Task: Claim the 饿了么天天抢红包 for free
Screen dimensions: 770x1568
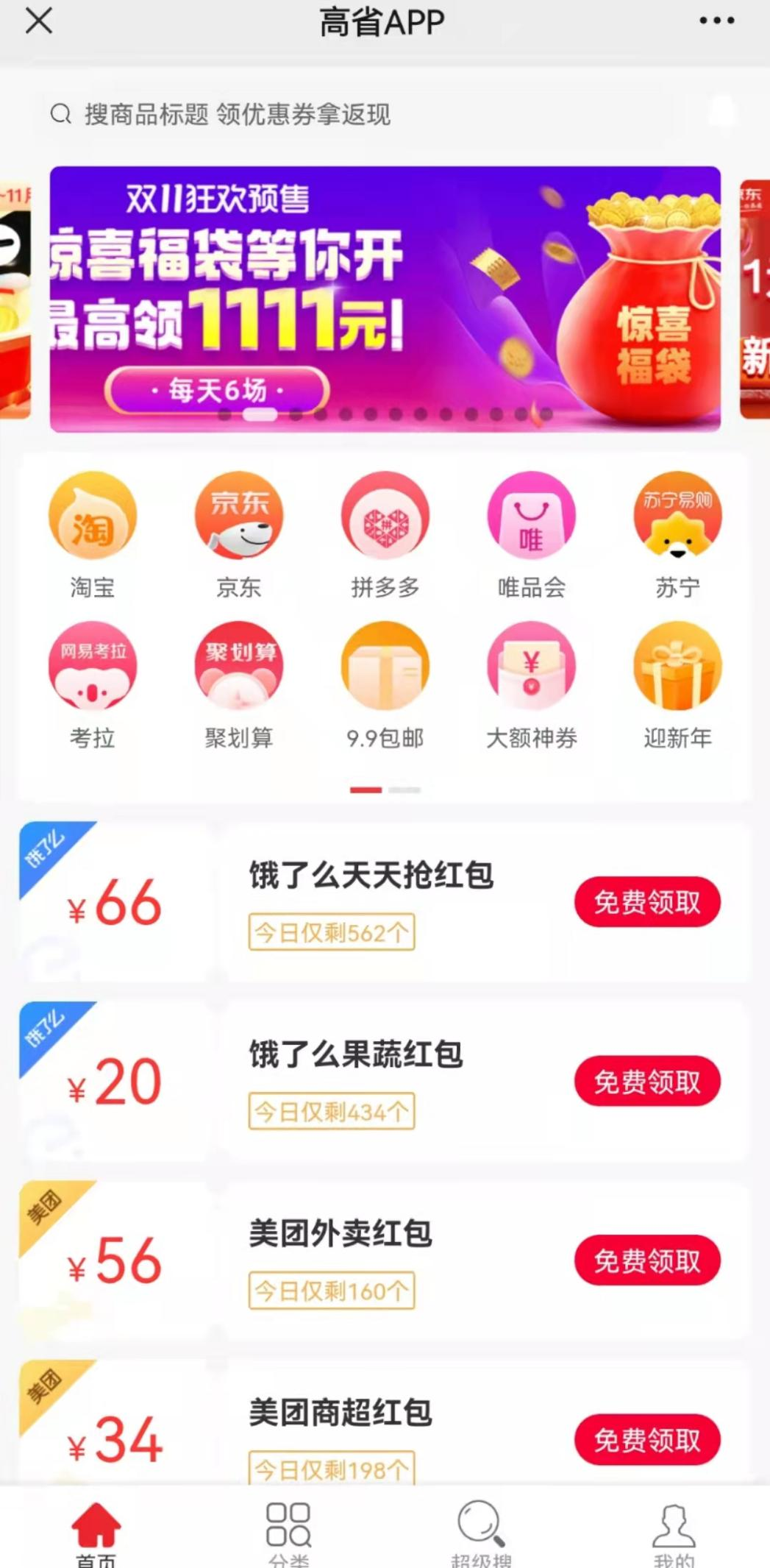Action: pos(646,902)
